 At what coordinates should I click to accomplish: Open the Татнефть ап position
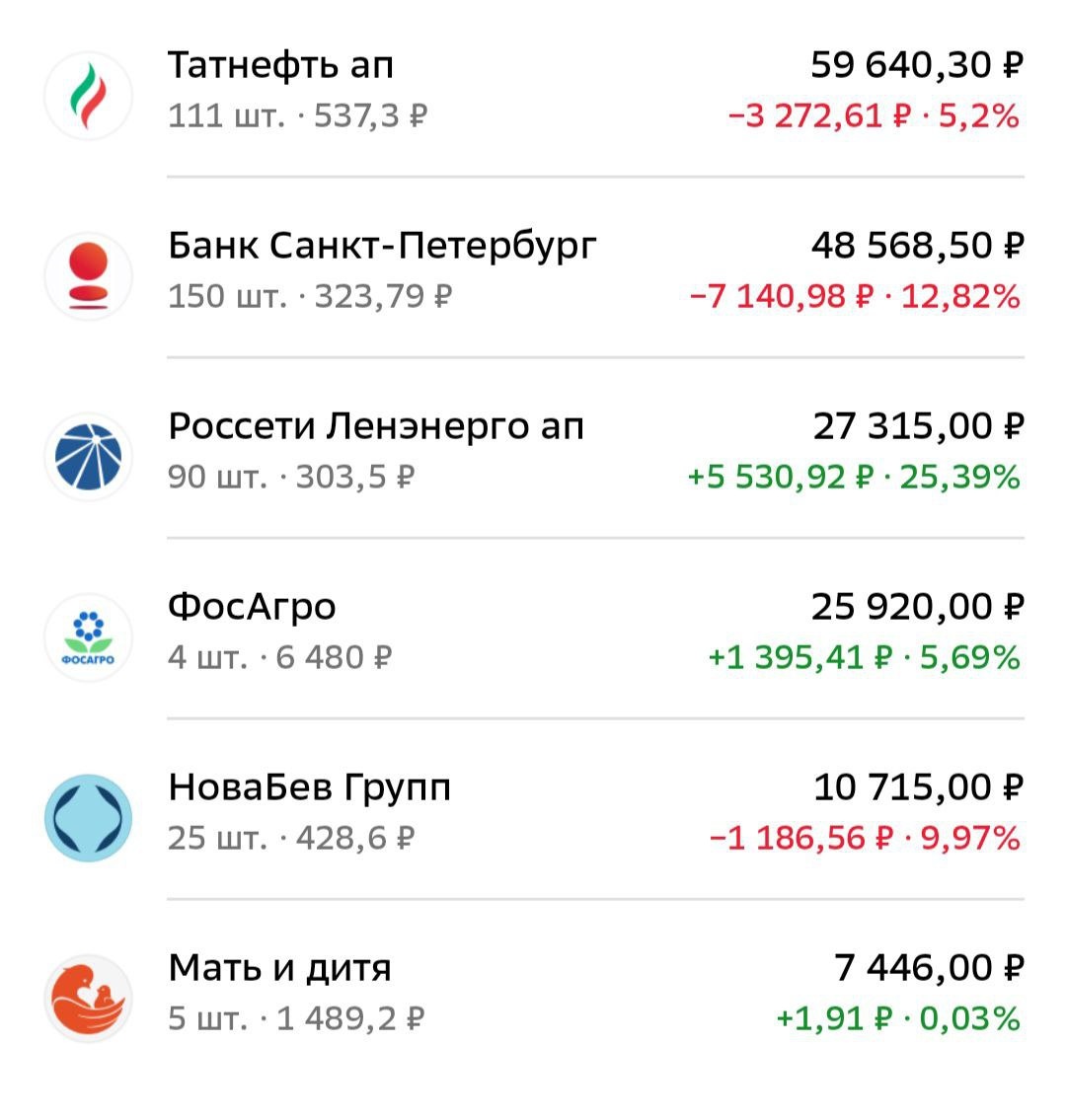pos(533,91)
